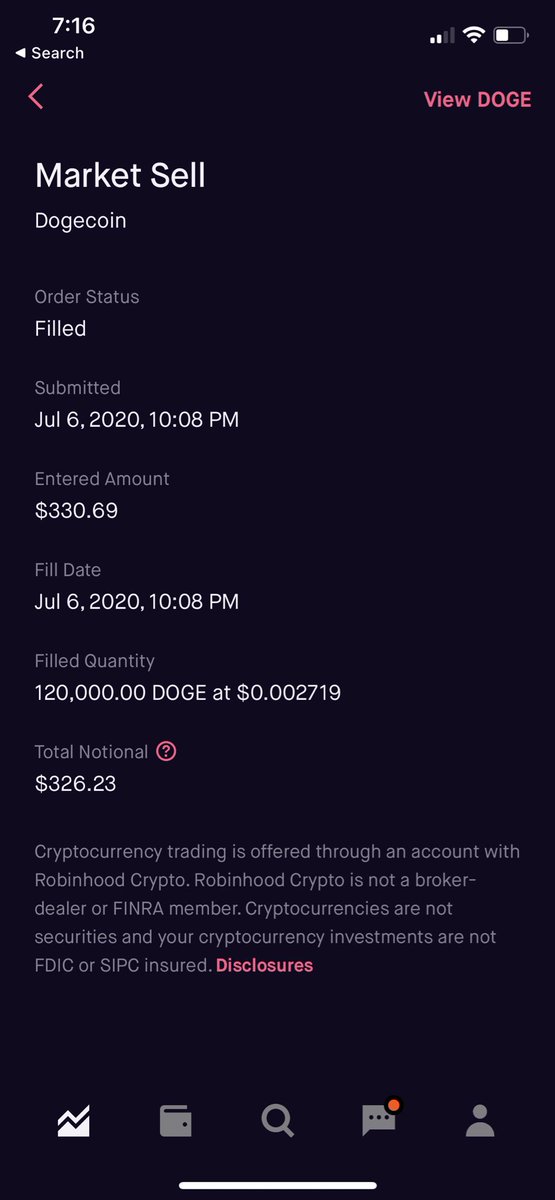Open the wallet tab
555x1200 pixels.
coord(176,1121)
